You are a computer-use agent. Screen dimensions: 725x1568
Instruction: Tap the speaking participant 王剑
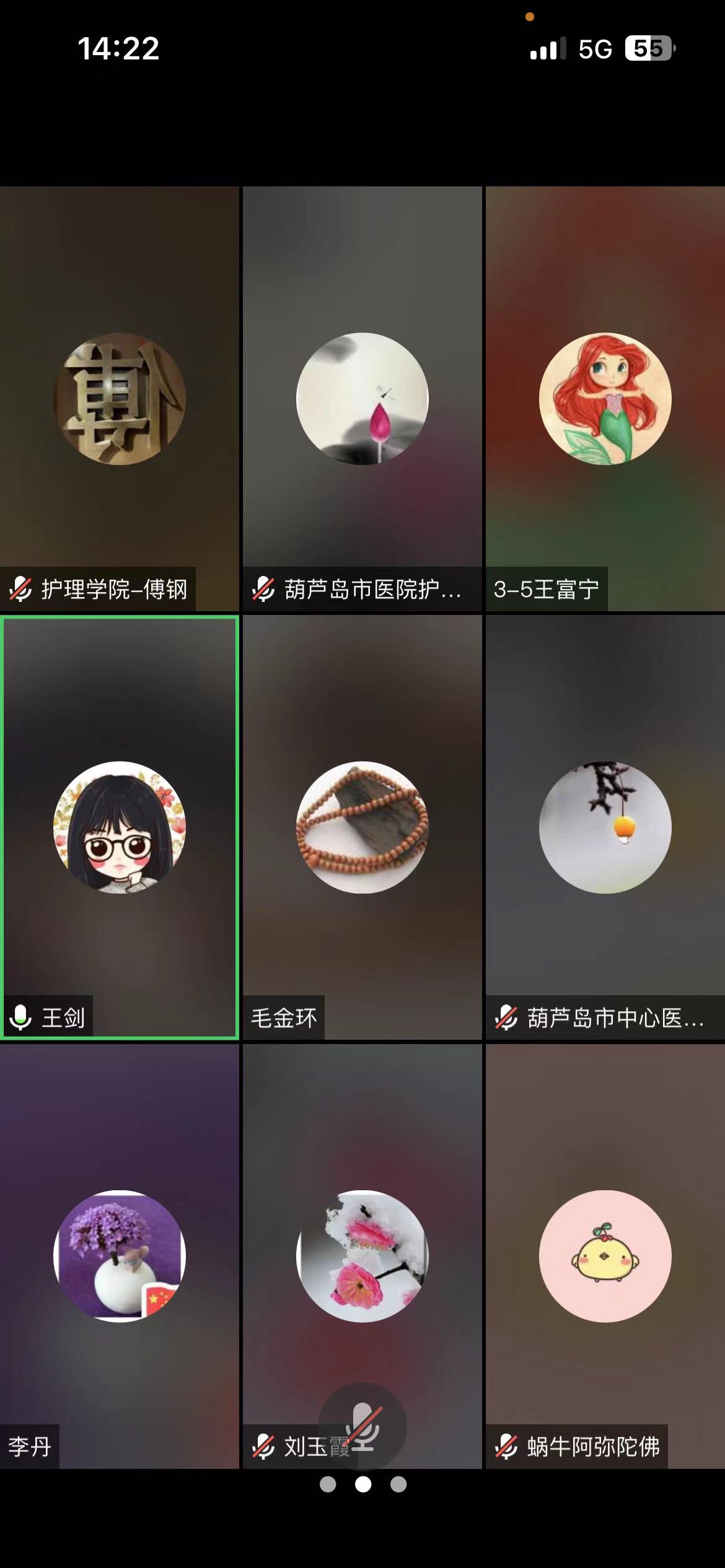[120, 827]
